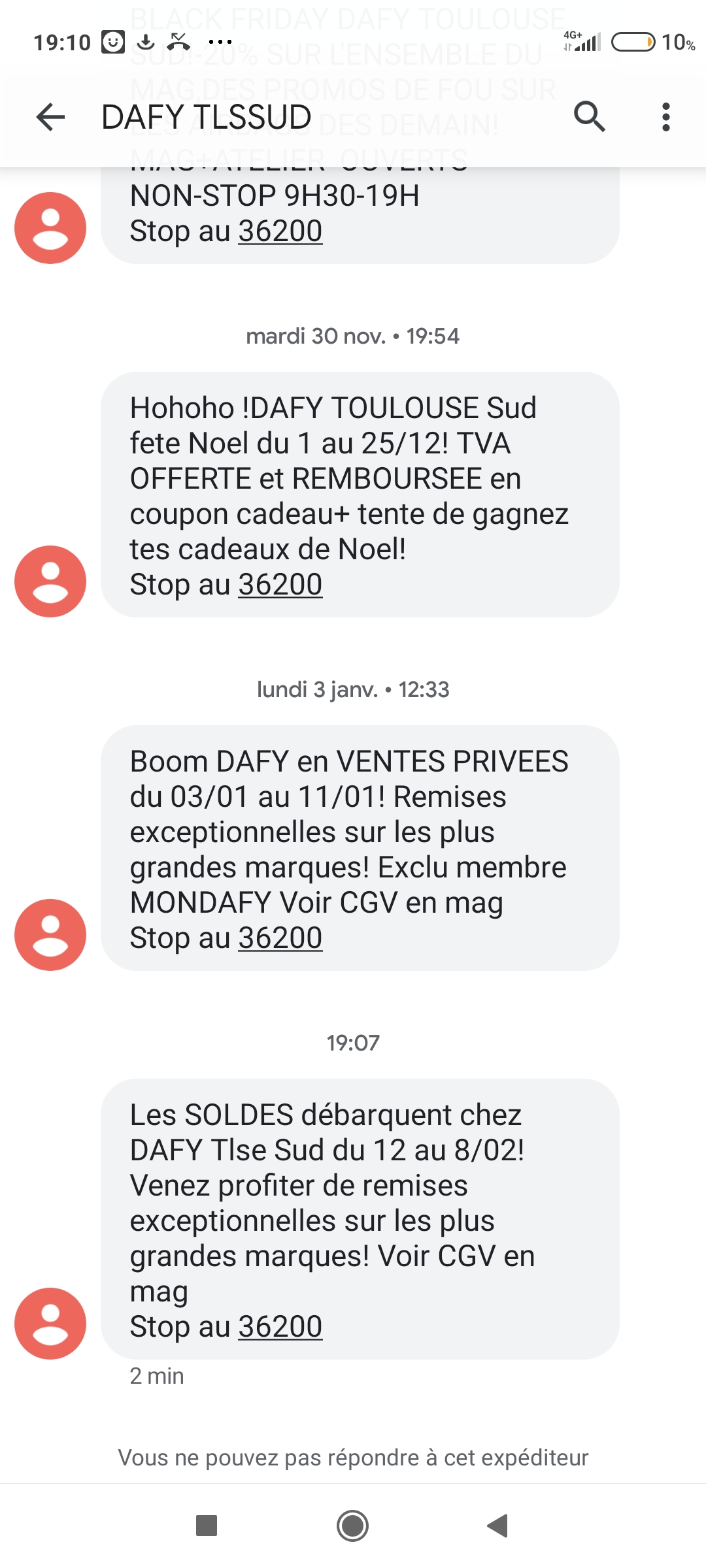Go back to the conversation list

[x=50, y=118]
